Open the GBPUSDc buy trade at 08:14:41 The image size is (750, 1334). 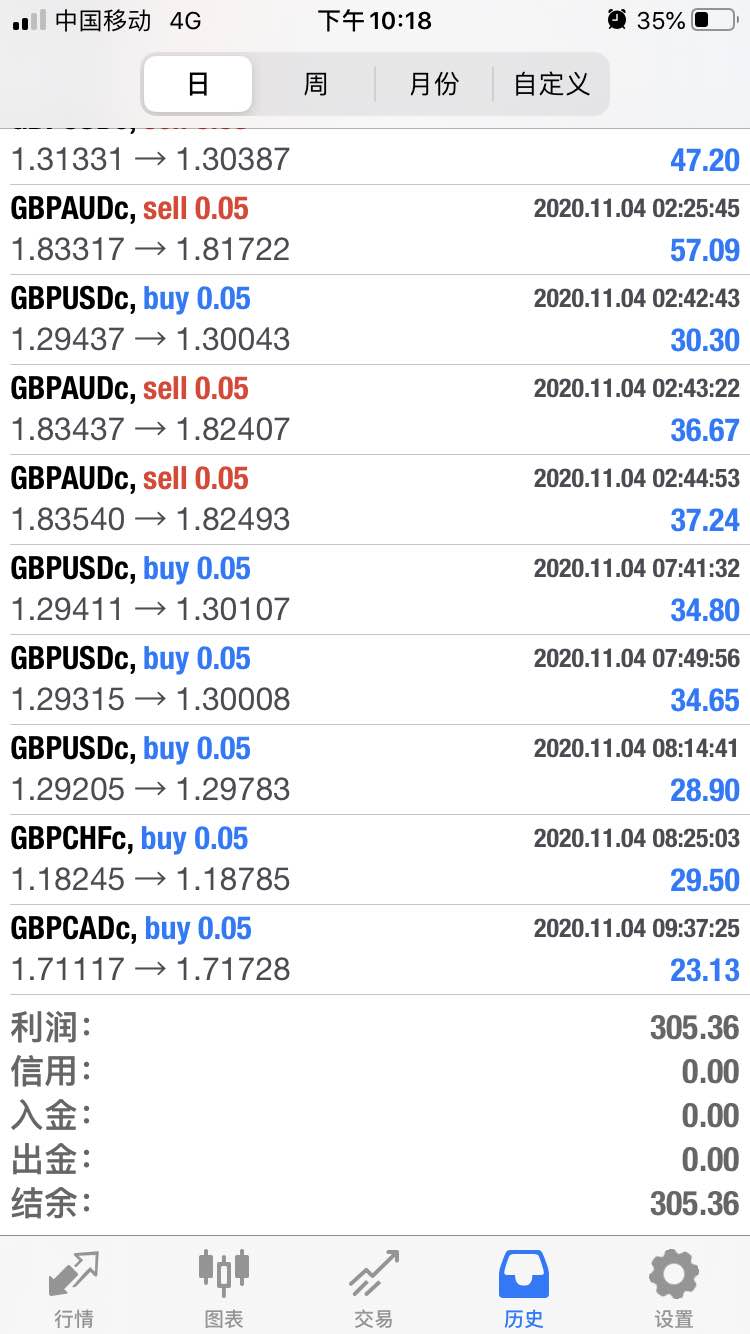(375, 770)
